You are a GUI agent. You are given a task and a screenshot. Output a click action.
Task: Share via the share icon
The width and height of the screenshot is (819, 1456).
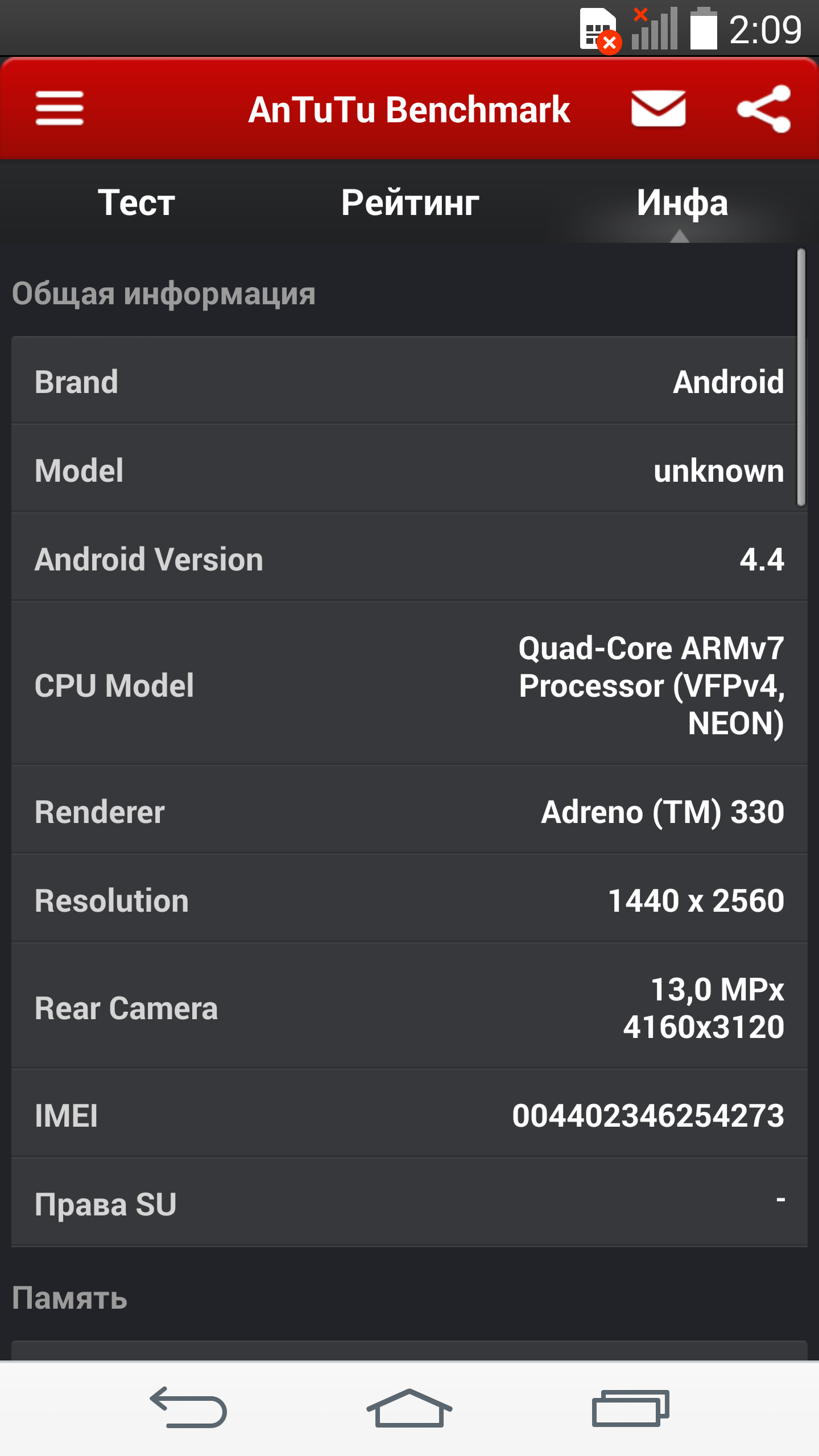click(764, 108)
